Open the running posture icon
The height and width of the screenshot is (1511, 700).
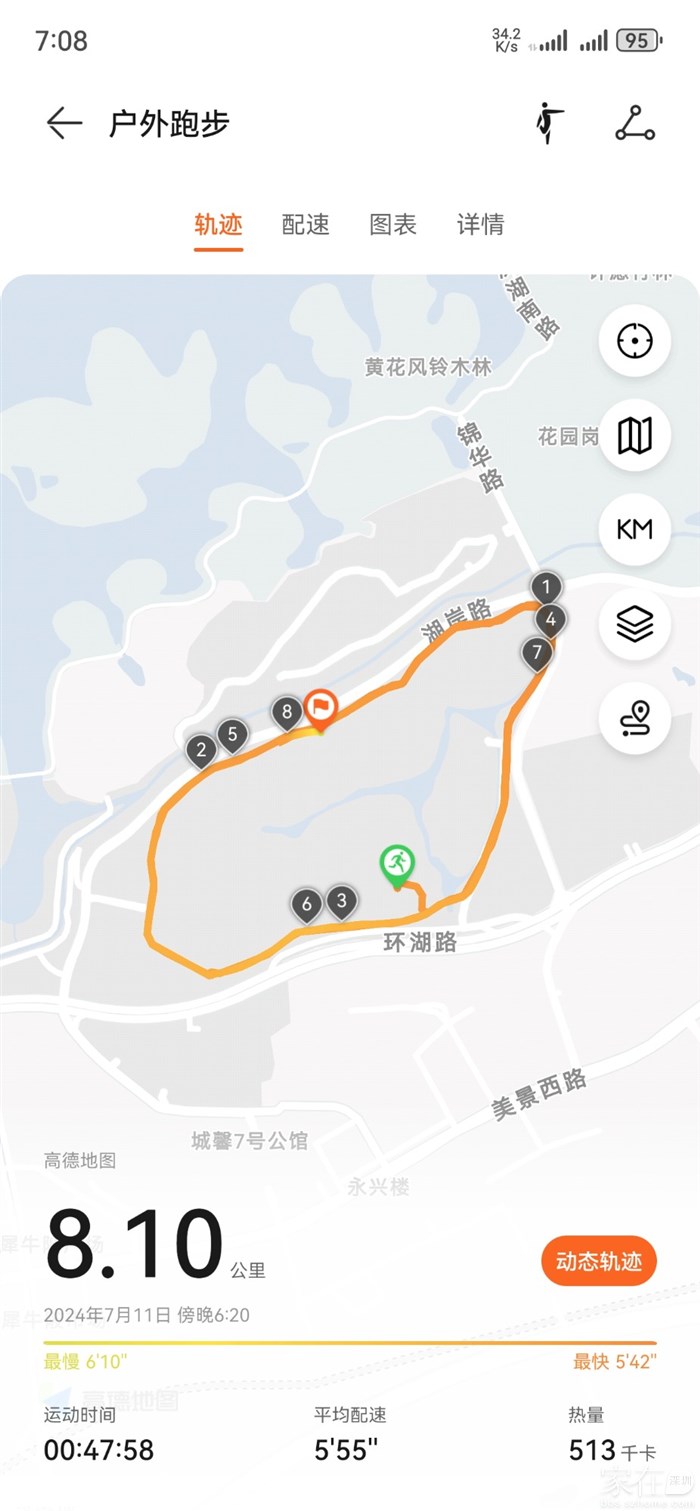click(548, 123)
